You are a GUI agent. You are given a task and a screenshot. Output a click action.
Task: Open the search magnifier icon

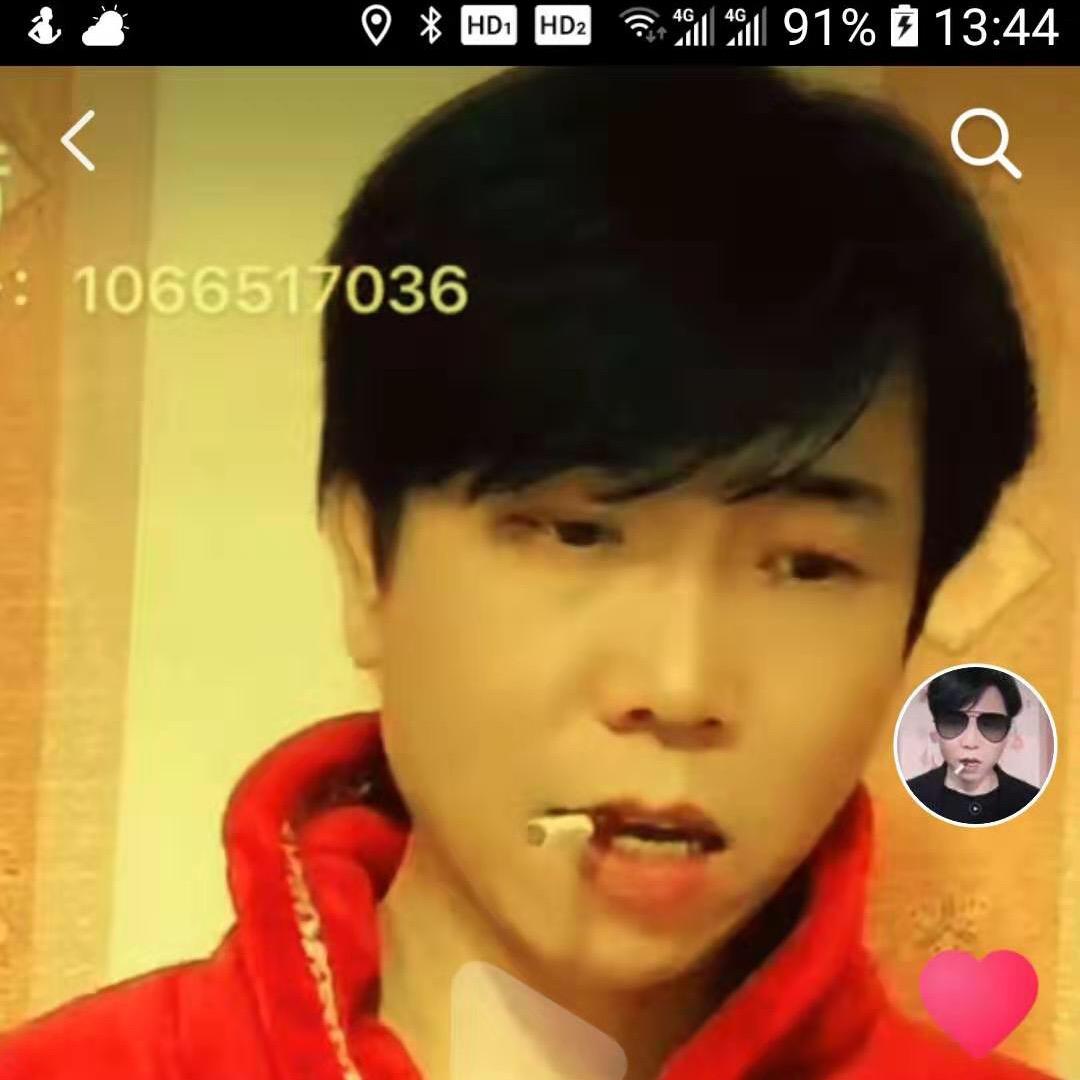985,144
